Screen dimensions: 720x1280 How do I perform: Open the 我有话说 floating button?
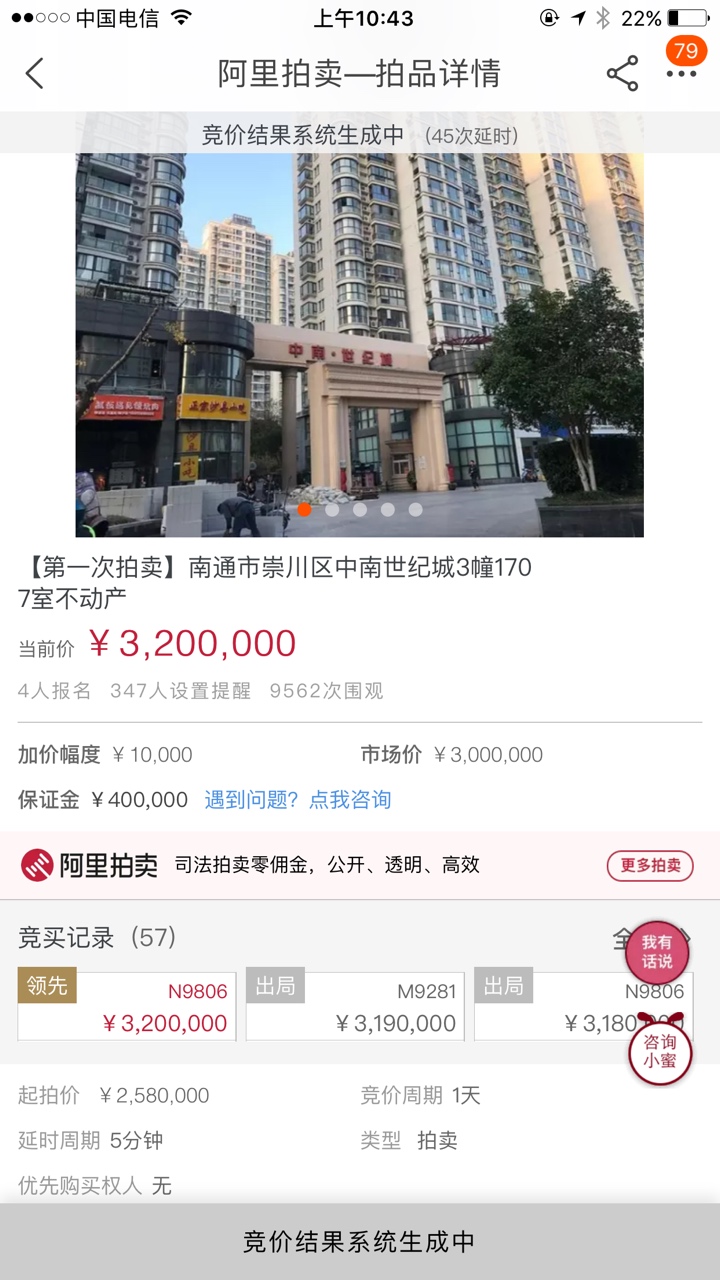coord(657,952)
